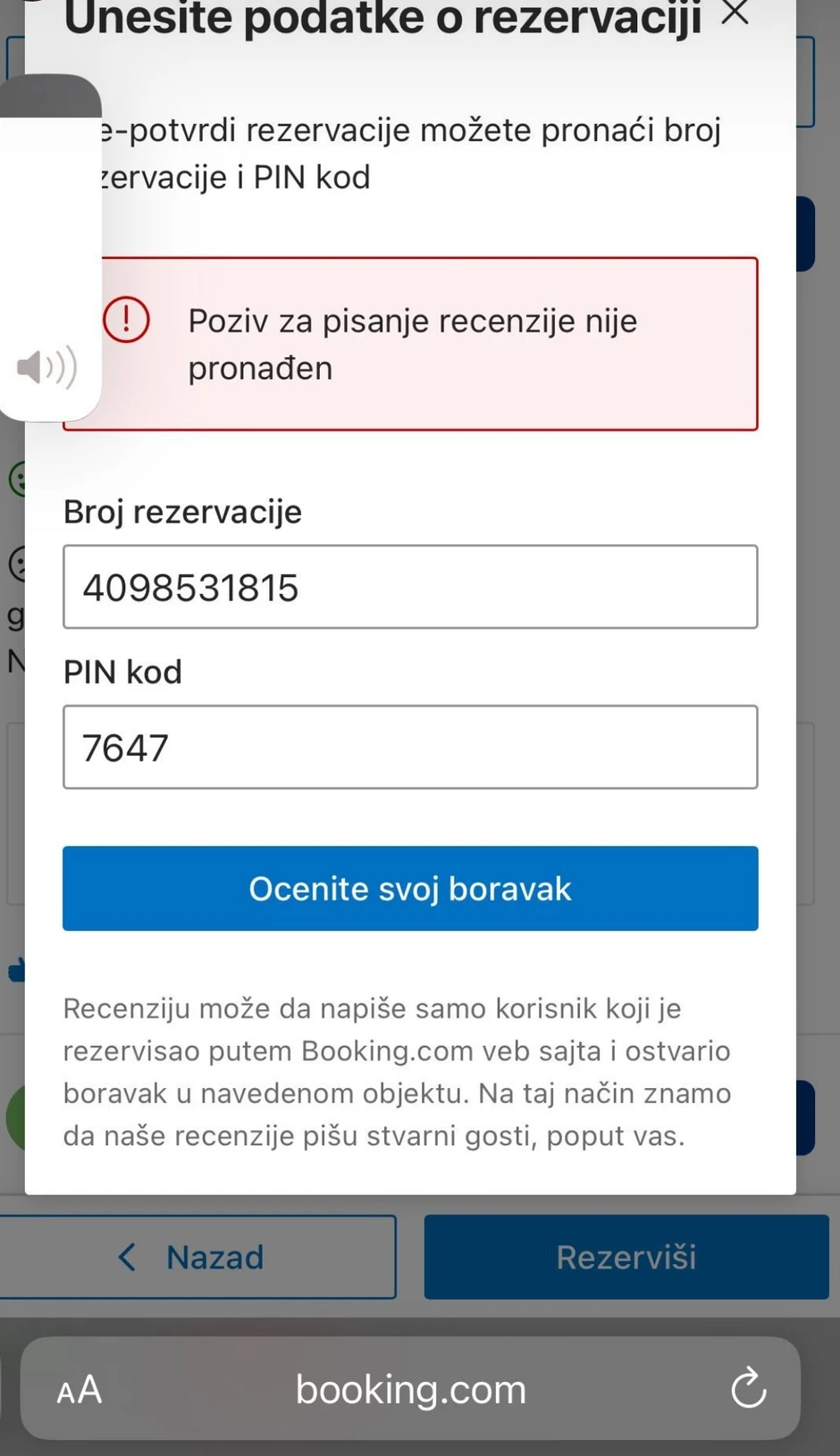The height and width of the screenshot is (1456, 840).
Task: Tap the reservation number 4098531815 text
Action: (x=189, y=588)
